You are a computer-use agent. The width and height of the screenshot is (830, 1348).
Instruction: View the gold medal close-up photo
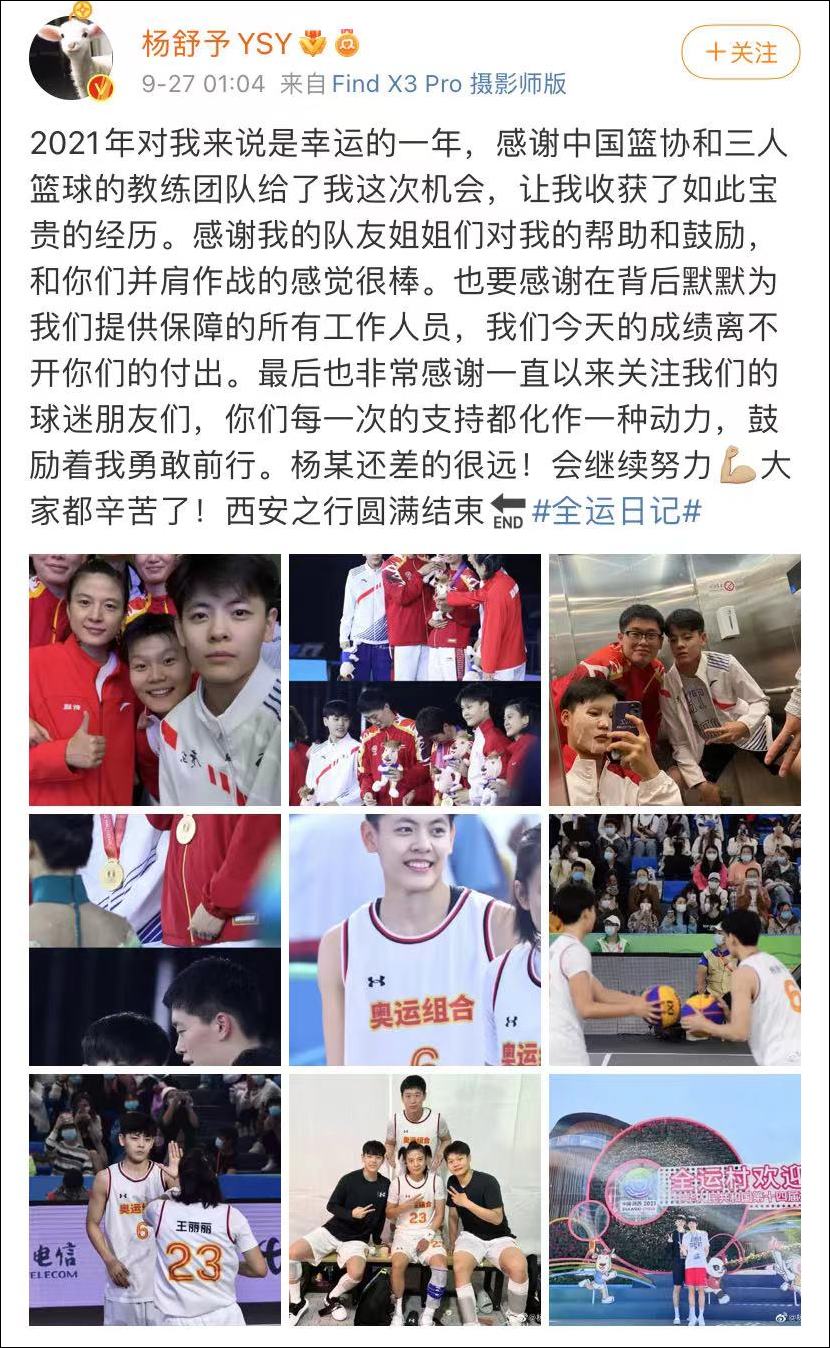coord(155,940)
